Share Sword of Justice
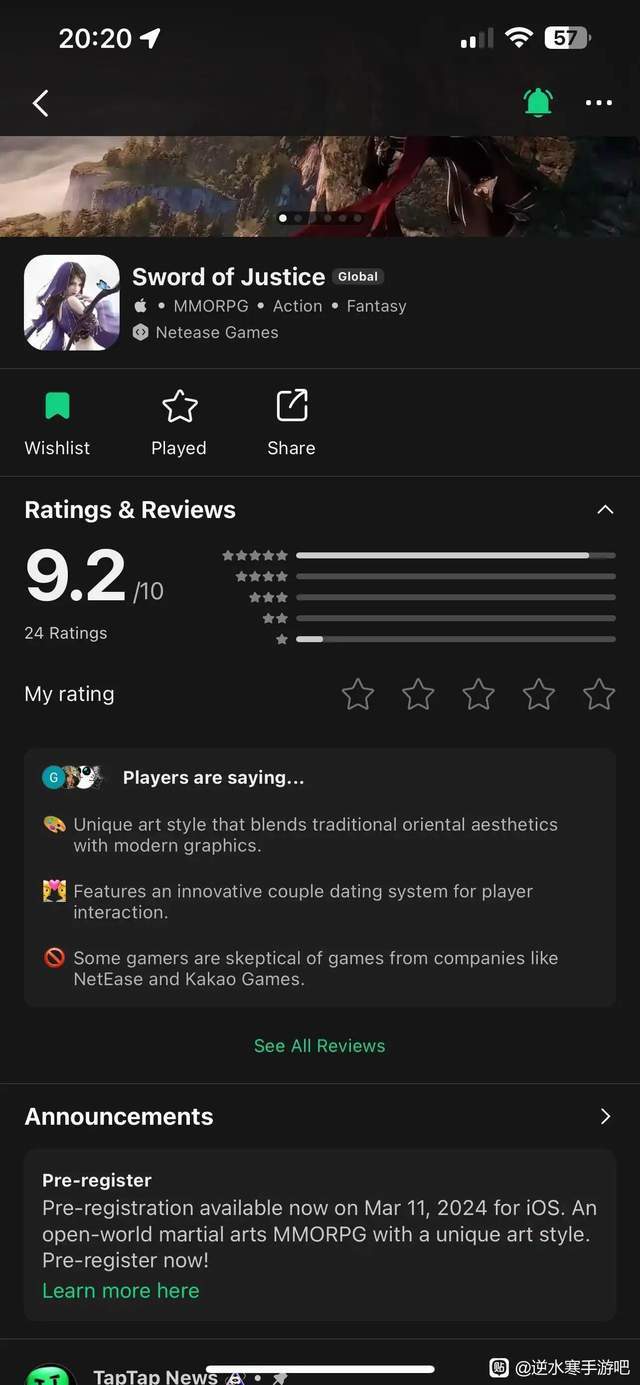 coord(291,422)
